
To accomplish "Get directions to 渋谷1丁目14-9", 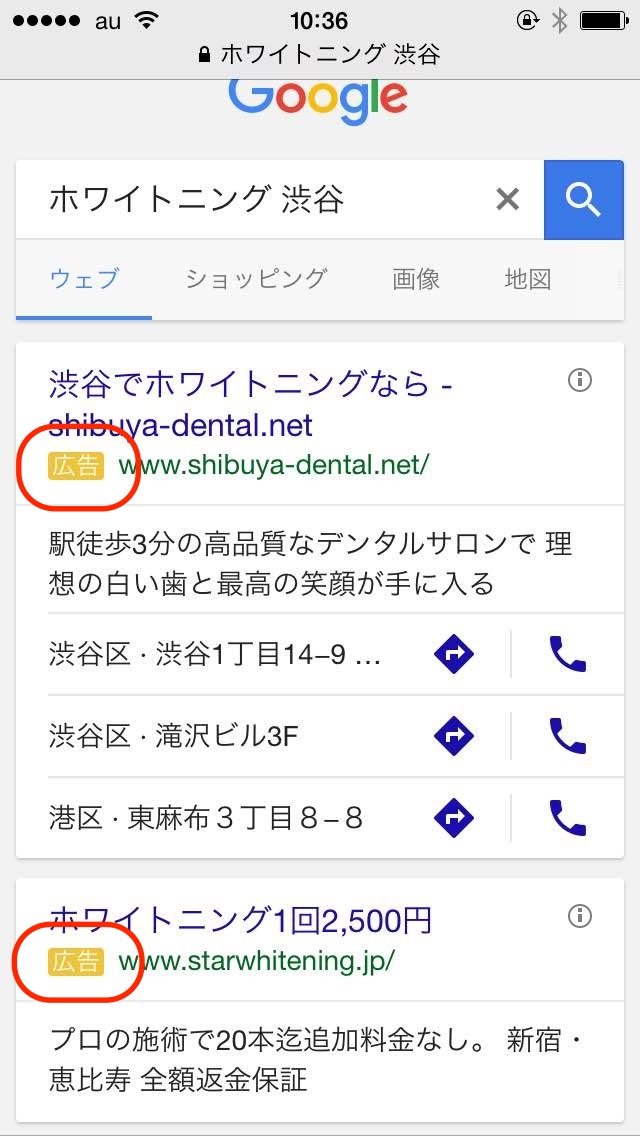I will pos(454,654).
